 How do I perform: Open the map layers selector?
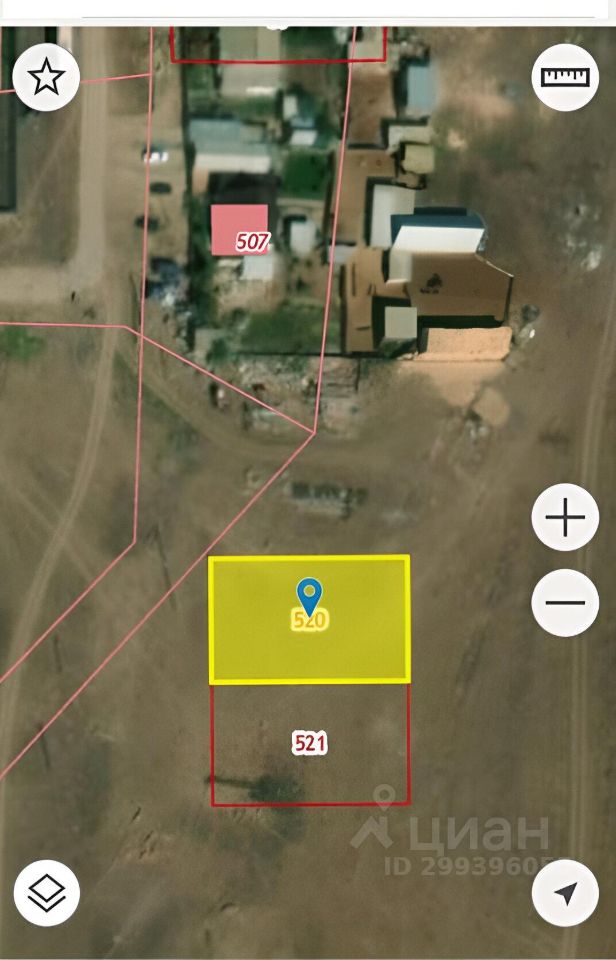[x=46, y=892]
